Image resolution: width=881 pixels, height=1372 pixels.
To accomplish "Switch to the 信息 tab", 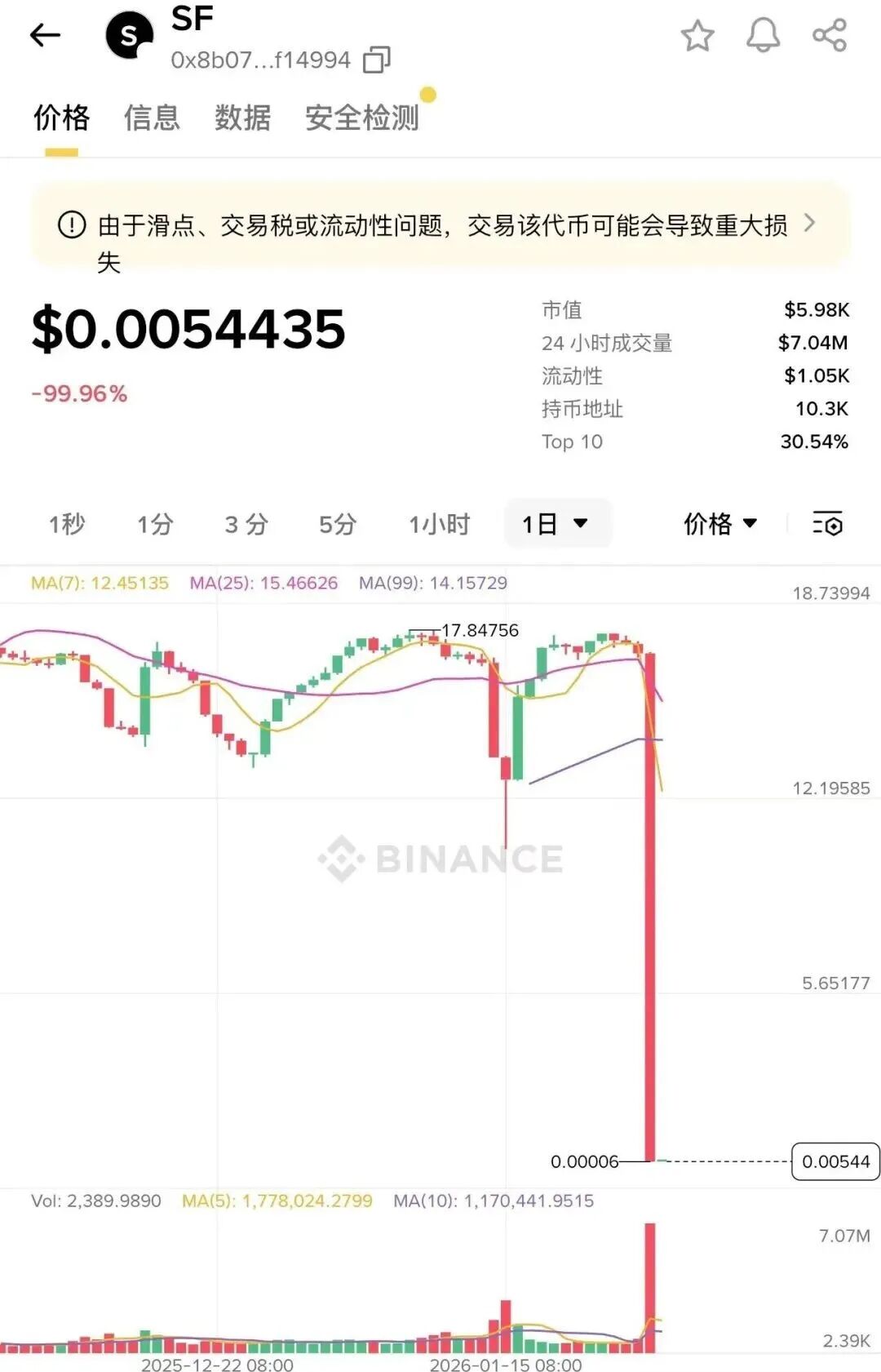I will pyautogui.click(x=152, y=118).
